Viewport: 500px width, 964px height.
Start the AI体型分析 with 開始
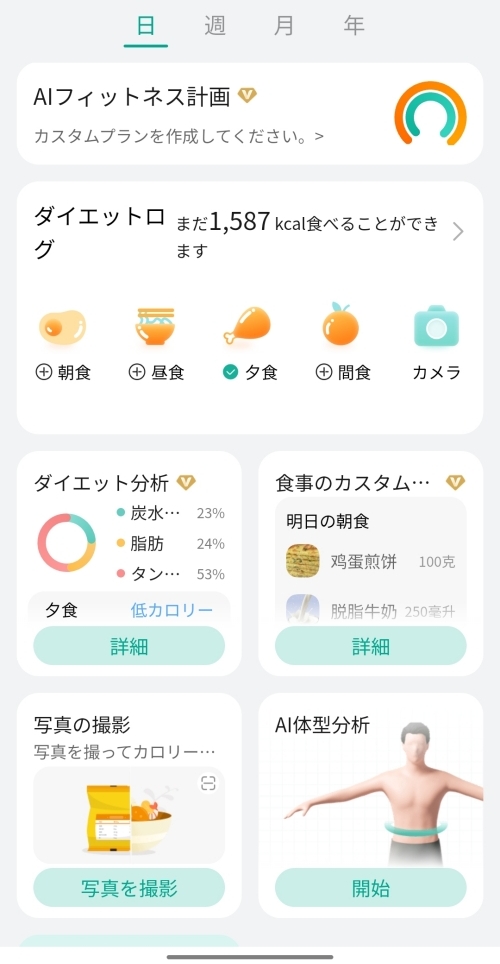pyautogui.click(x=371, y=888)
